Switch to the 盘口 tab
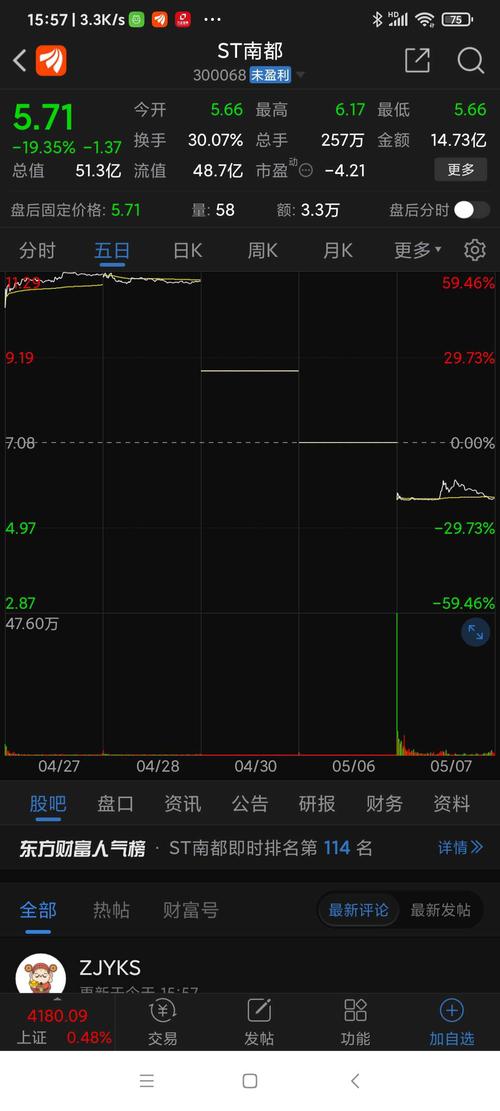Image resolution: width=500 pixels, height=1111 pixels. click(x=115, y=803)
